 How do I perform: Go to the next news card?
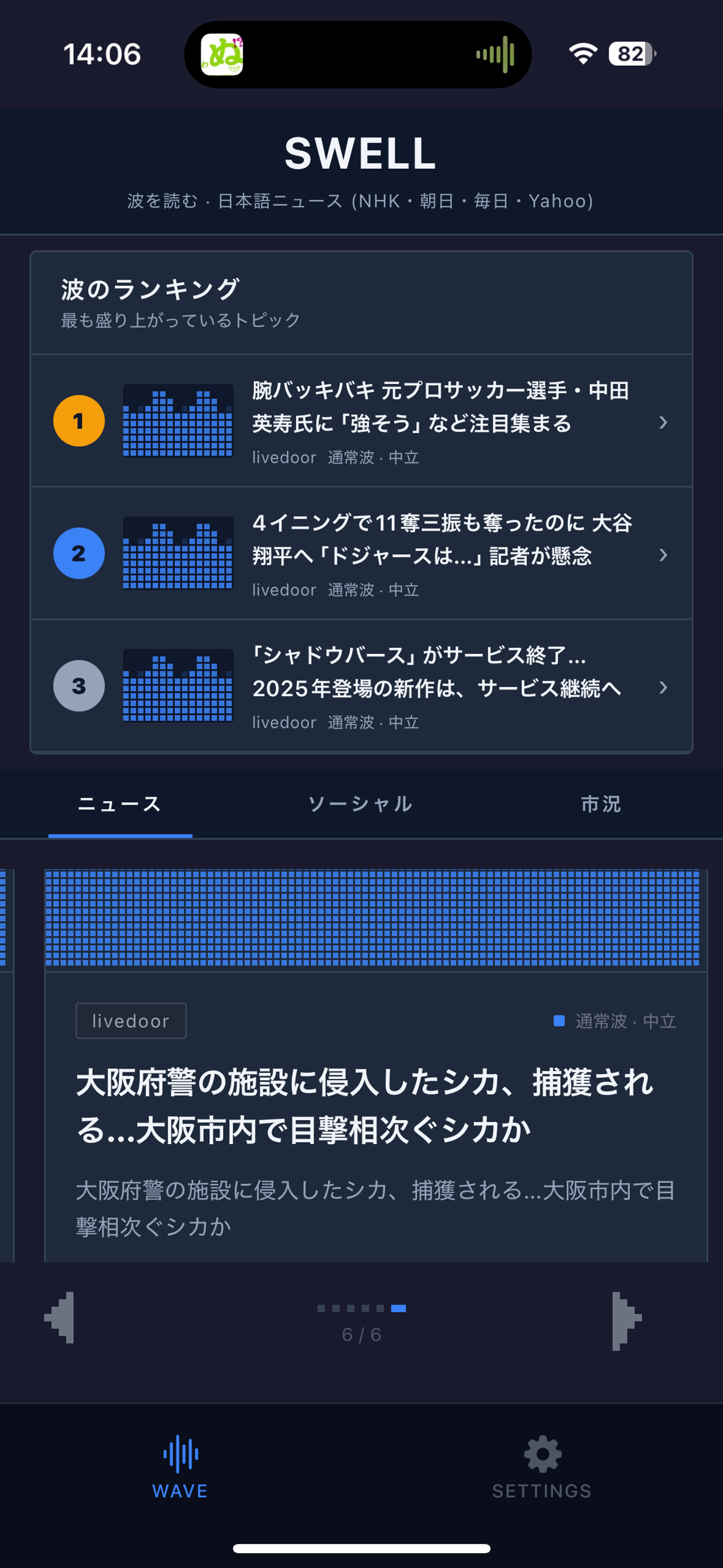coord(626,1317)
